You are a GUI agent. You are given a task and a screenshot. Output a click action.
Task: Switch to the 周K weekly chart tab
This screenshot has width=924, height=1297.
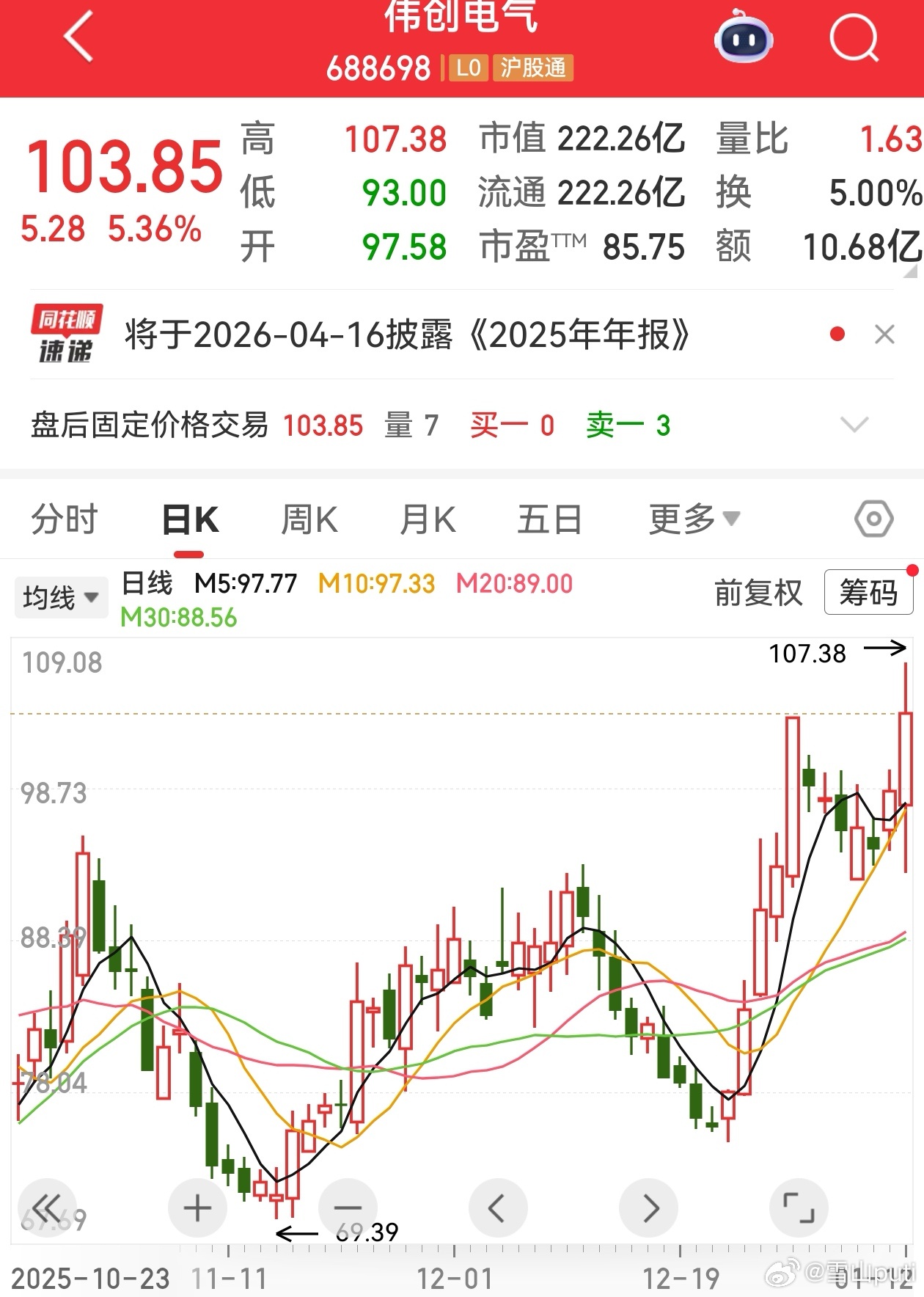point(308,519)
